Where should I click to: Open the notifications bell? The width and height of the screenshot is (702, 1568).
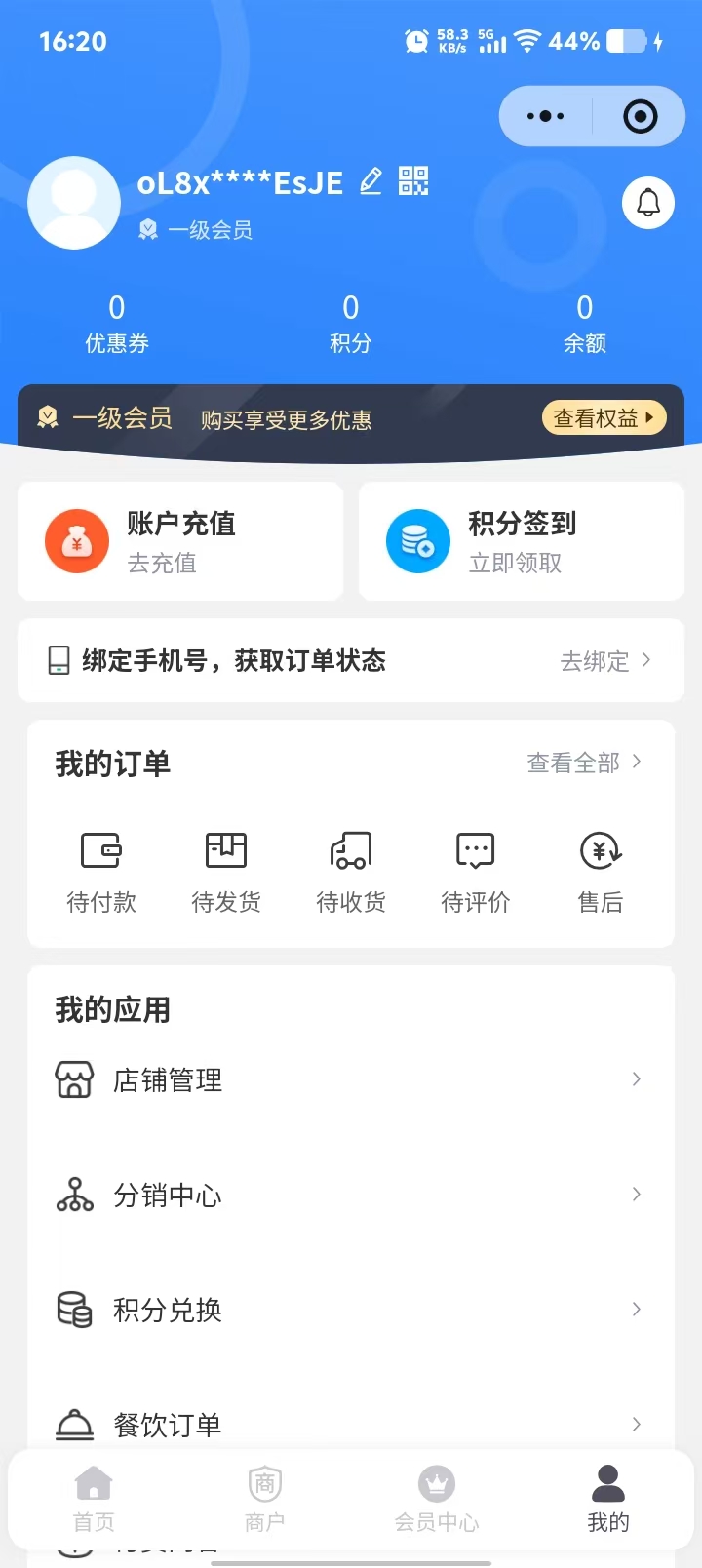click(x=648, y=203)
